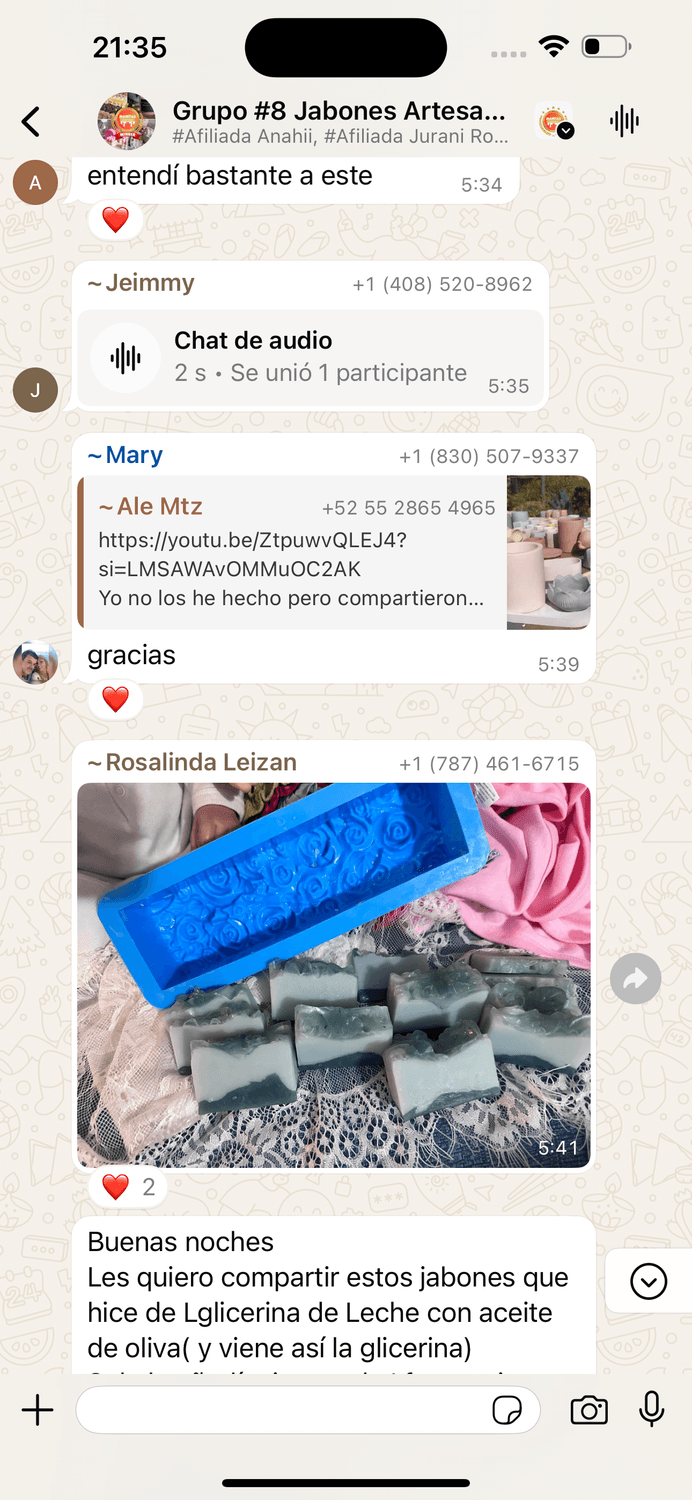Tap the message text field
Viewport: 692px width, 1500px height.
tap(280, 1410)
